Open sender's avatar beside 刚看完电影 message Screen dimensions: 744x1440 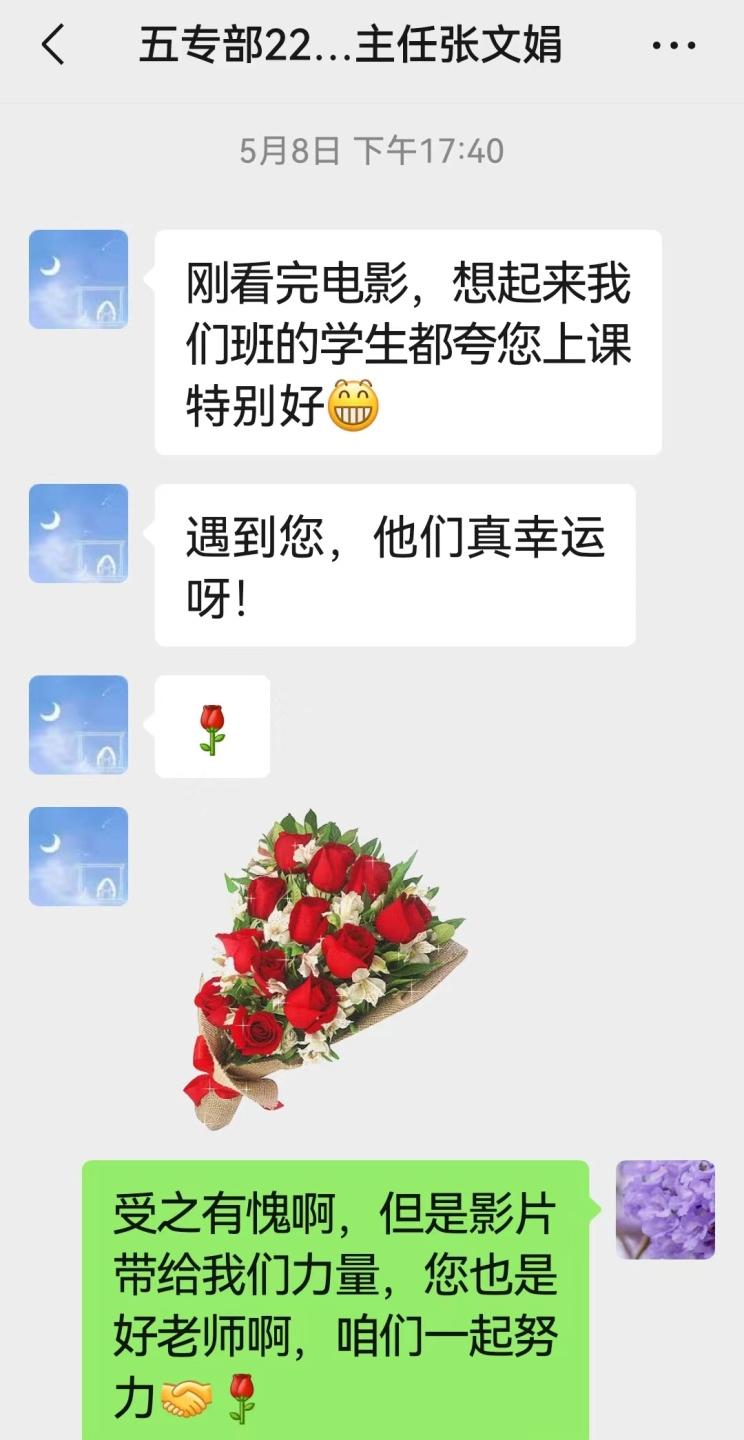pos(78,279)
